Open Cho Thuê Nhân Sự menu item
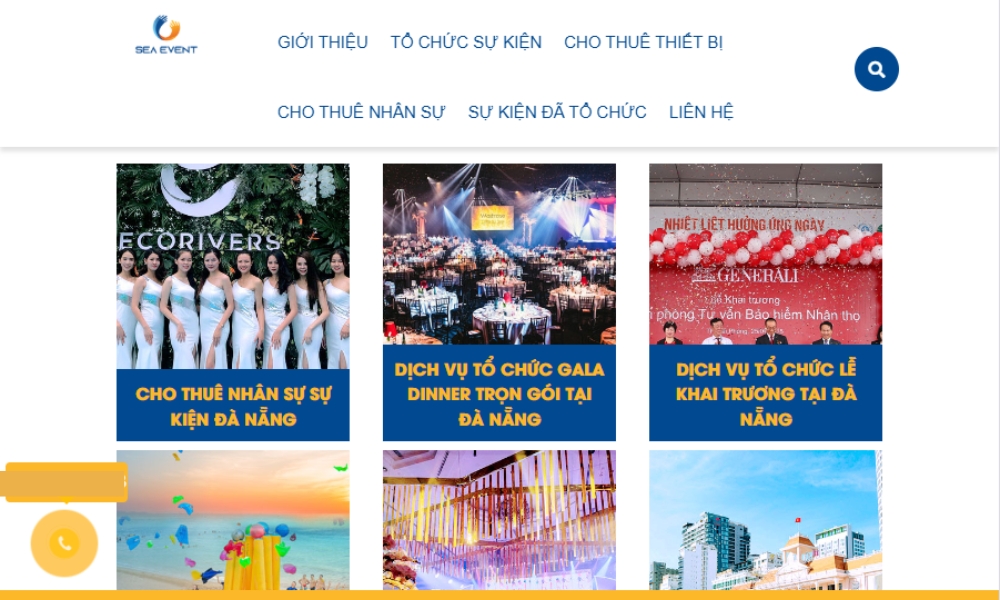Viewport: 1000px width, 600px height. (x=361, y=112)
